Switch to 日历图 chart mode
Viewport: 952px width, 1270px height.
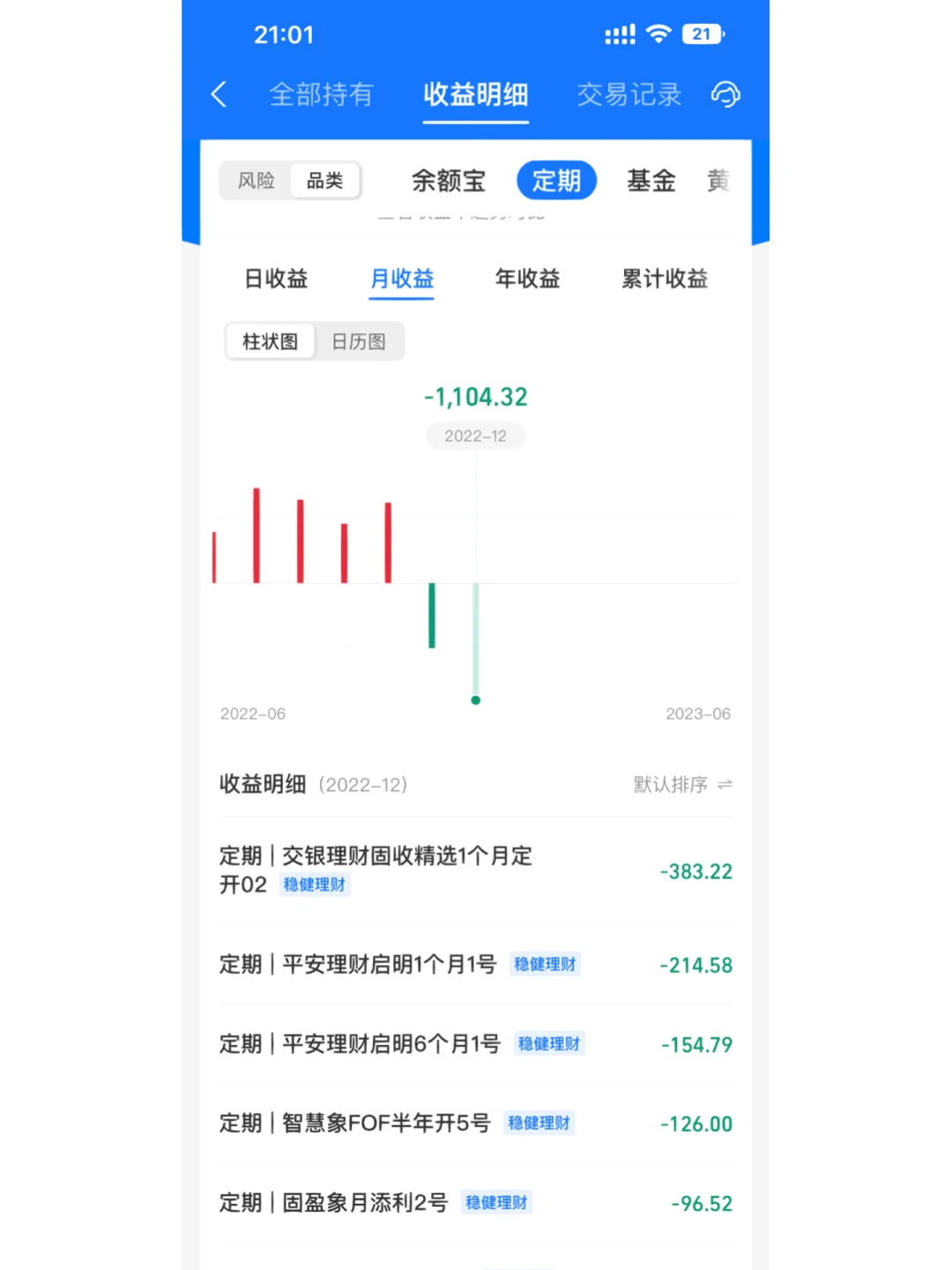pyautogui.click(x=359, y=341)
